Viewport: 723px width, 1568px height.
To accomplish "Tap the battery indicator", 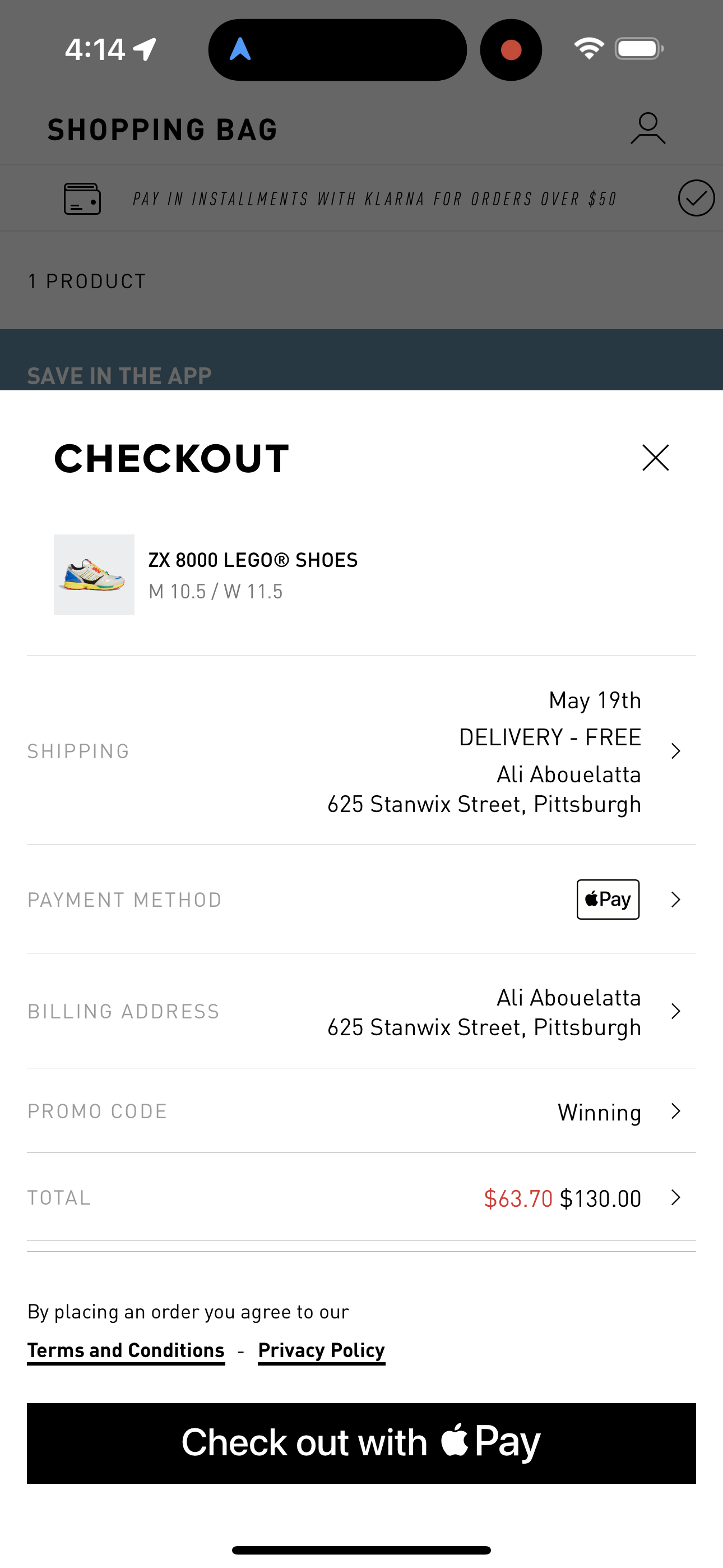I will tap(638, 49).
